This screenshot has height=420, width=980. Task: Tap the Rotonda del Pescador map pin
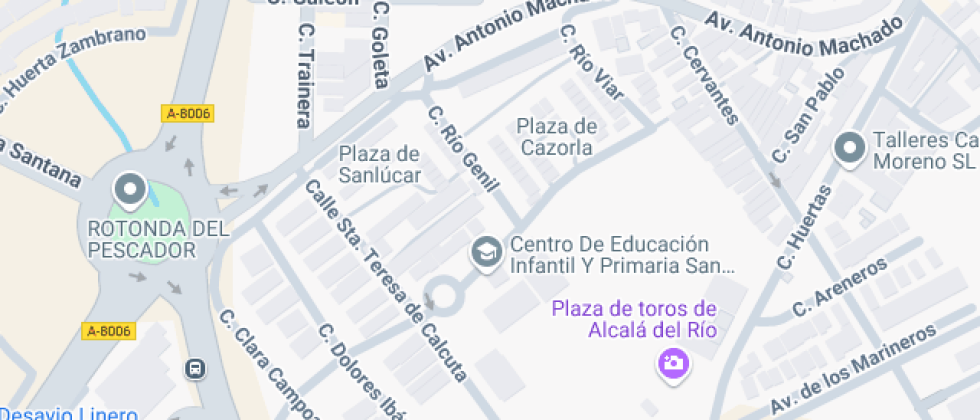point(130,191)
